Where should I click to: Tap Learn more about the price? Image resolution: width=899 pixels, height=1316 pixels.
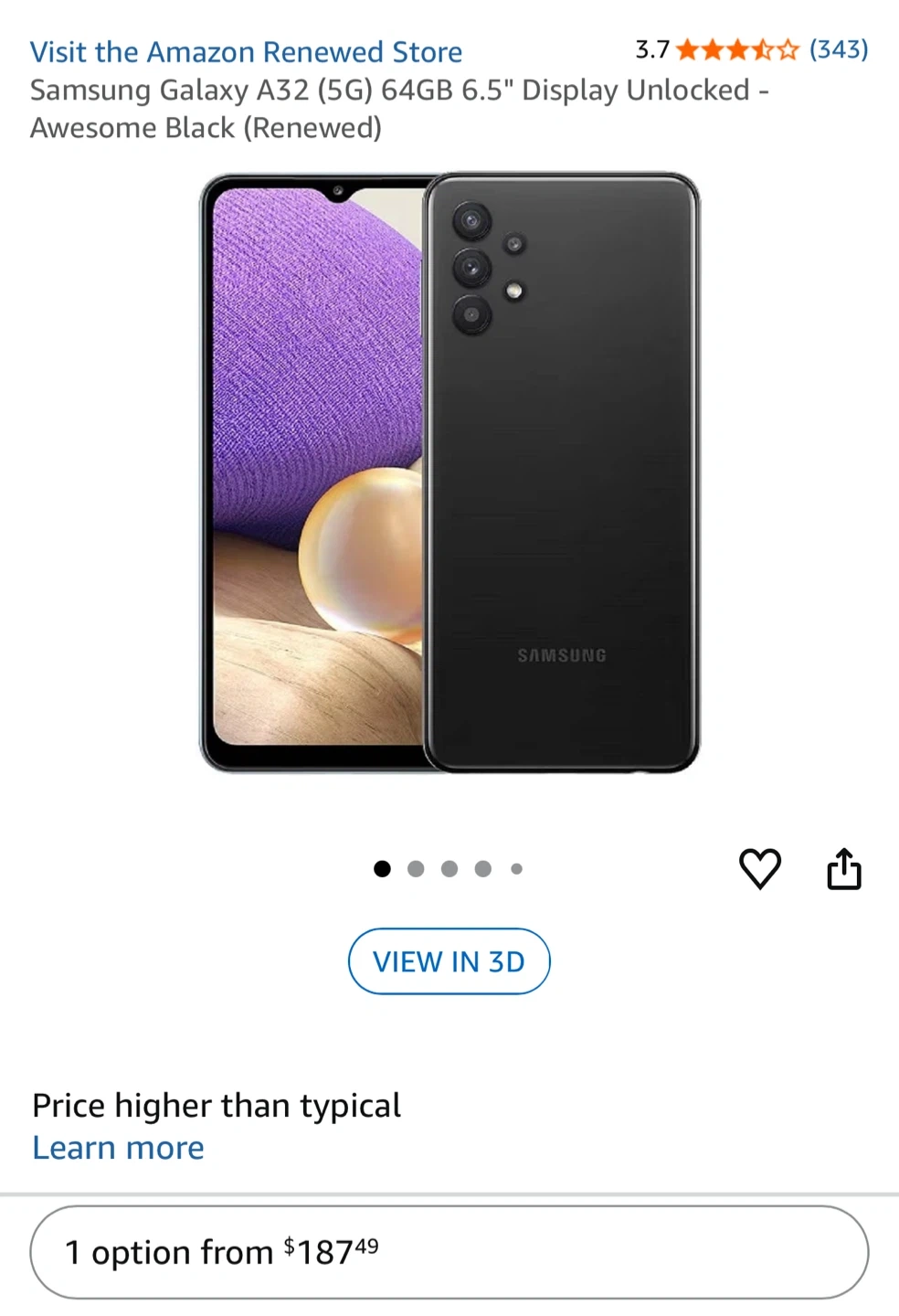[118, 1148]
